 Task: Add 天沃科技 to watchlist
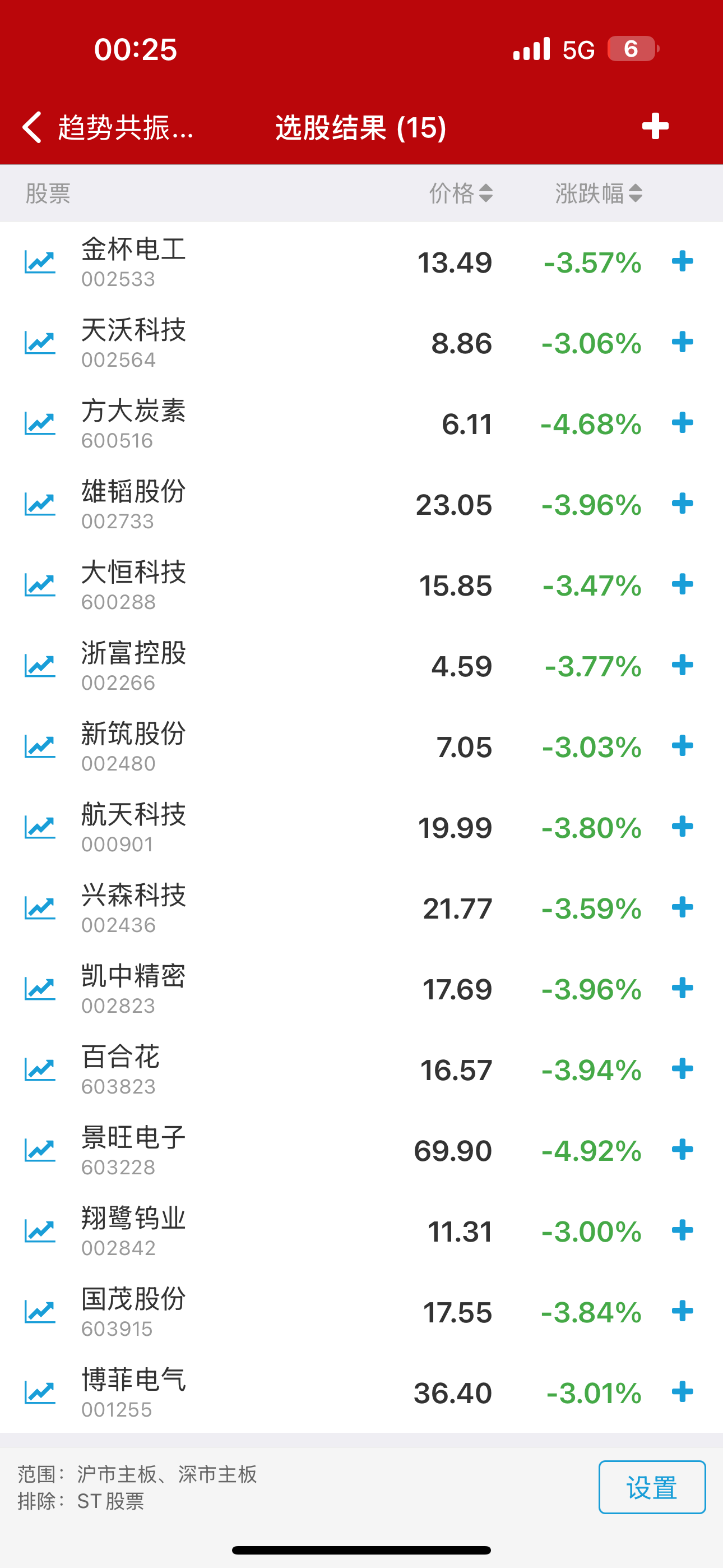click(682, 342)
